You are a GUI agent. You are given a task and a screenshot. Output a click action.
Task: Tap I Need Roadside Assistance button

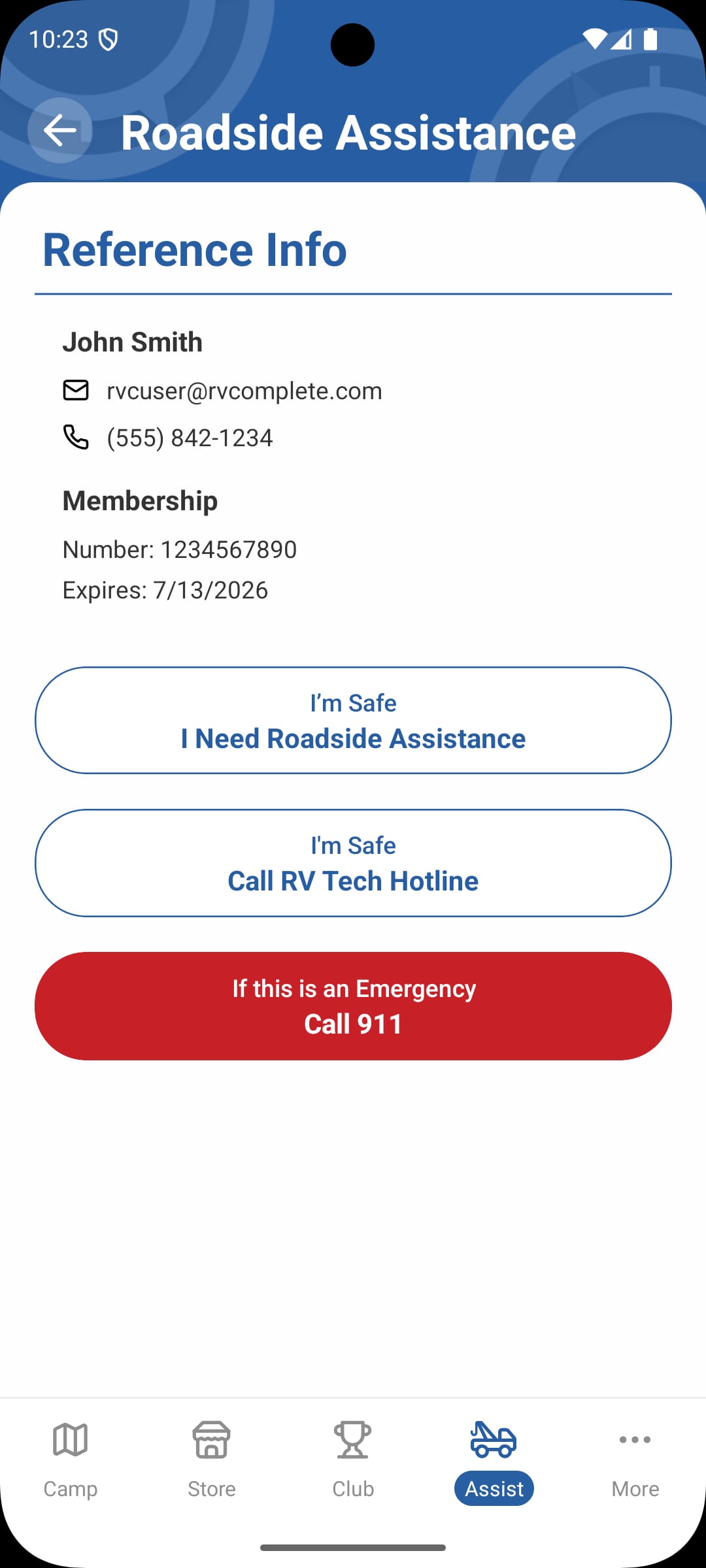(x=353, y=721)
